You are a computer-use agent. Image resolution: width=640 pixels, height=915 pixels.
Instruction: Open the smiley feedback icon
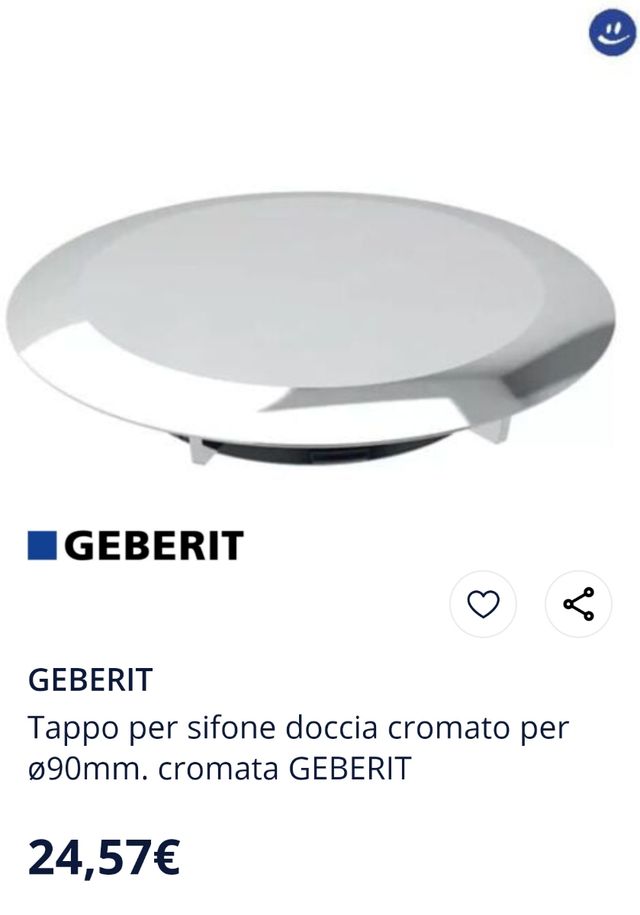pos(611,33)
